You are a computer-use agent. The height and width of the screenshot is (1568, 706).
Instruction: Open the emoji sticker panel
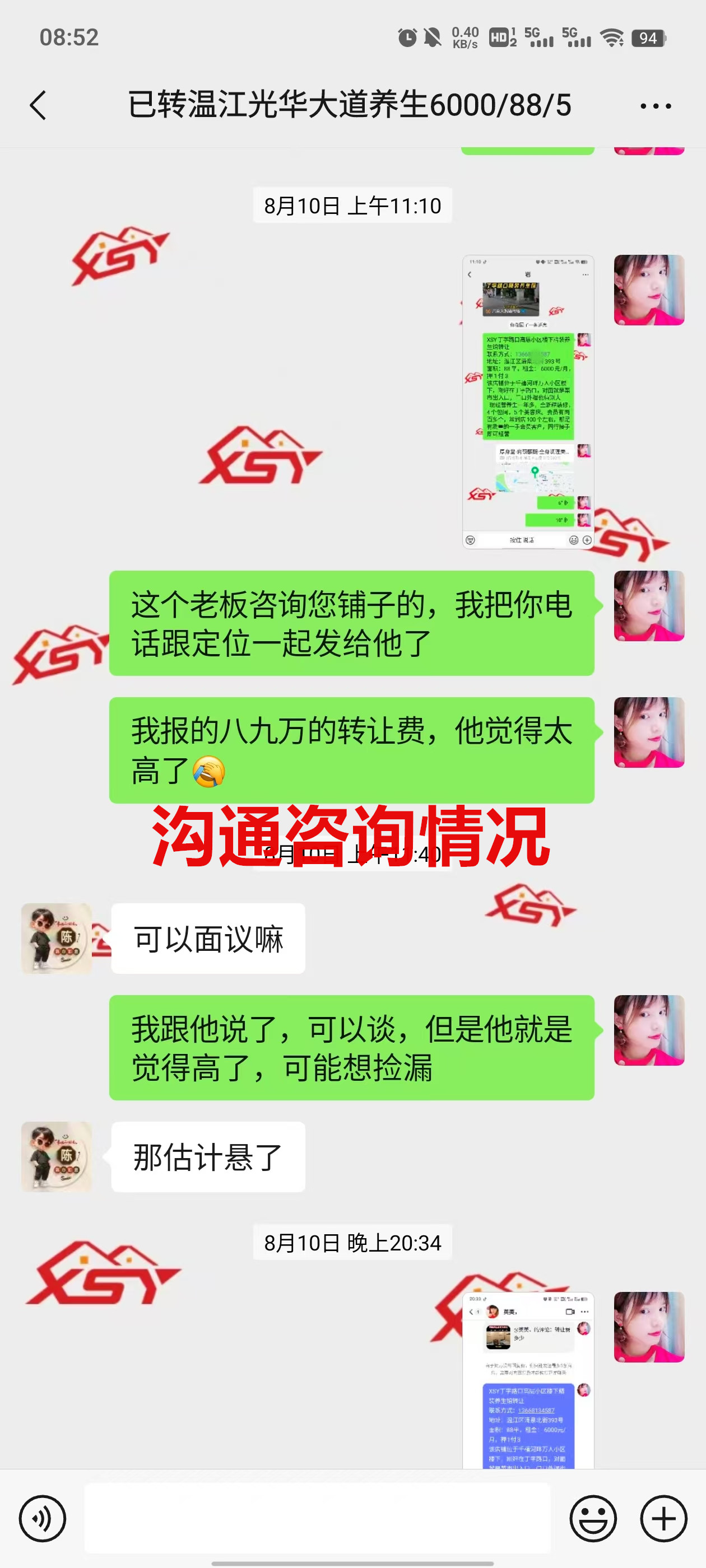593,1518
